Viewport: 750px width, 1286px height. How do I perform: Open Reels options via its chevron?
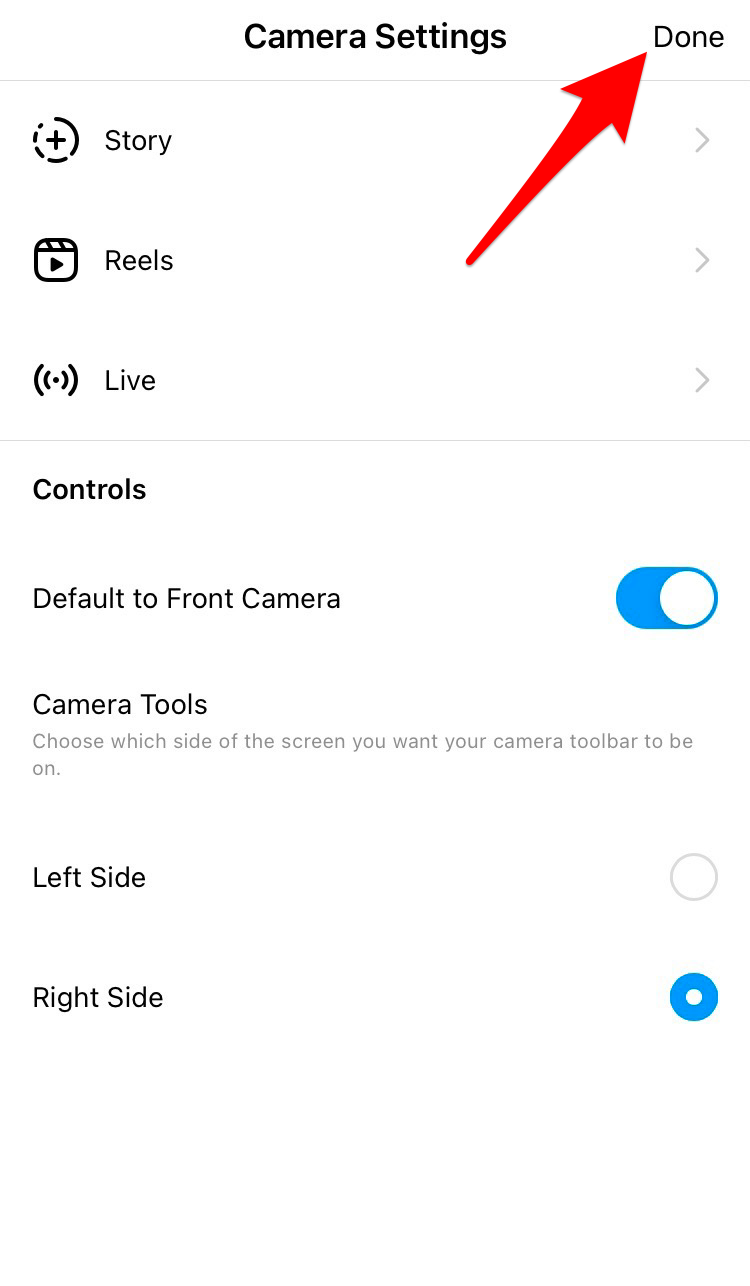pos(701,260)
